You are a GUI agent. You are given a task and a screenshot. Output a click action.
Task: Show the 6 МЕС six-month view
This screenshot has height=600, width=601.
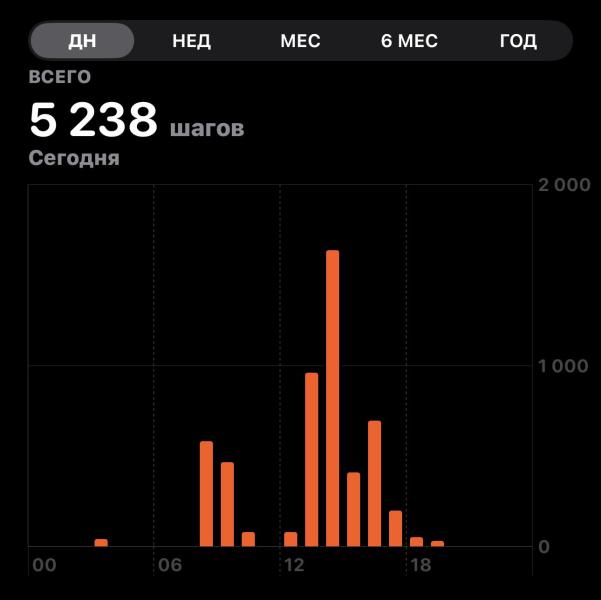click(x=409, y=41)
